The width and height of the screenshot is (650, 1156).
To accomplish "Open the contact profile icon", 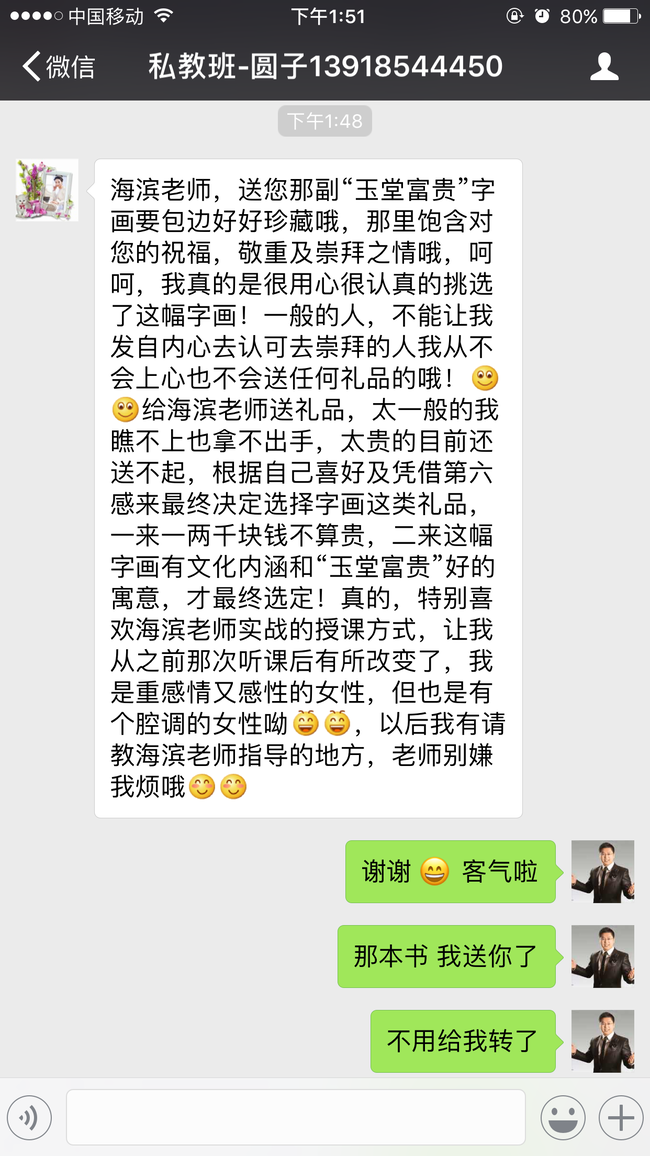I will [x=604, y=67].
